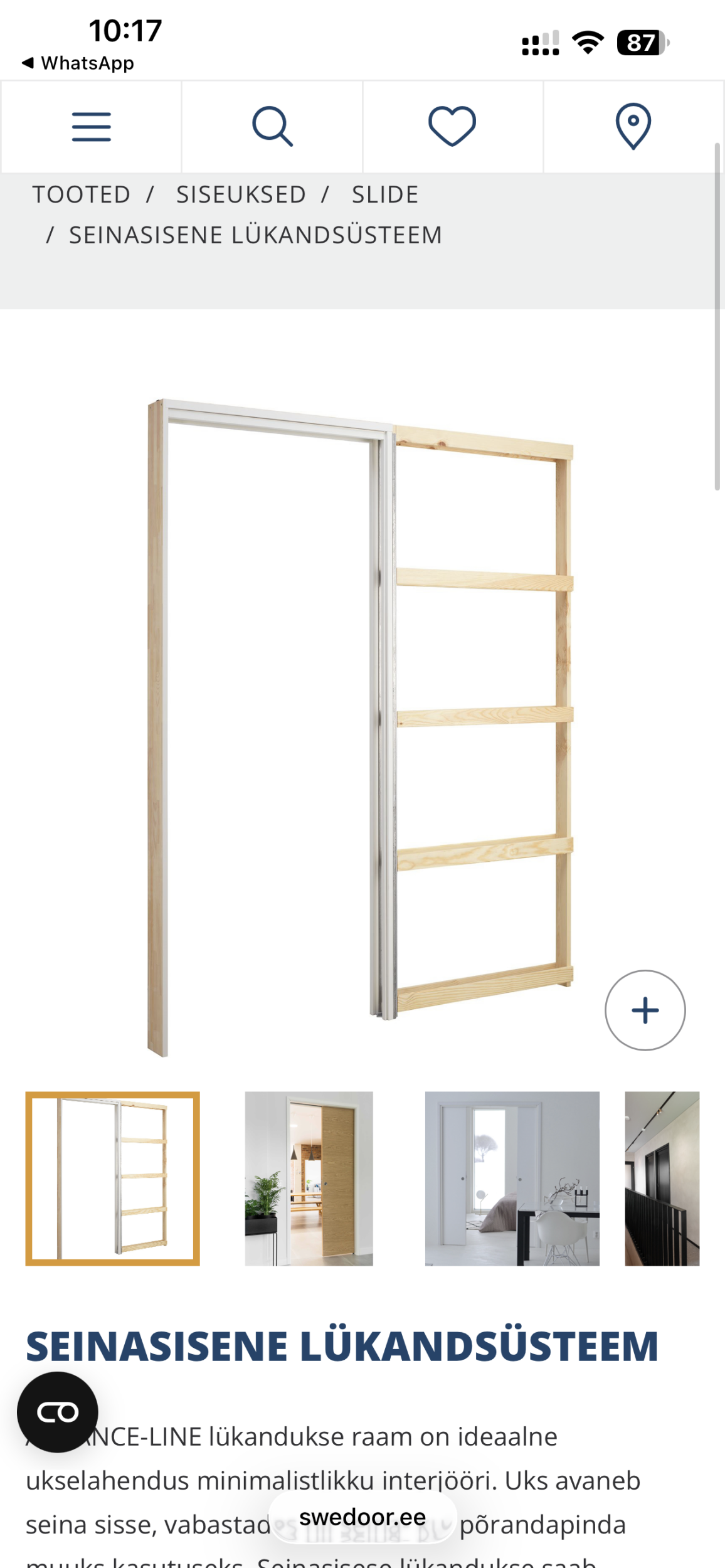Tap the swedoor.ee address pill
Image resolution: width=725 pixels, height=1568 pixels.
pos(362,1517)
